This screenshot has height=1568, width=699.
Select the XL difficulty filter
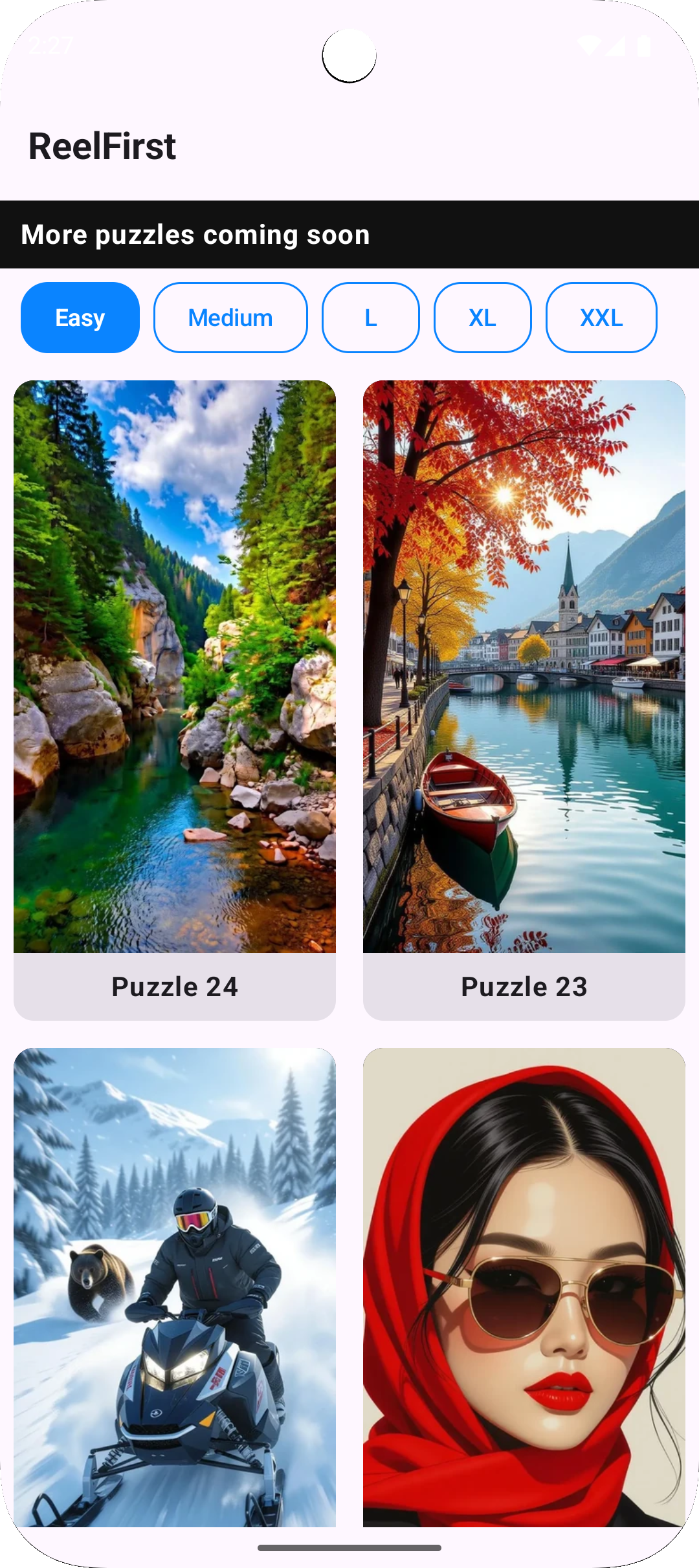tap(482, 318)
